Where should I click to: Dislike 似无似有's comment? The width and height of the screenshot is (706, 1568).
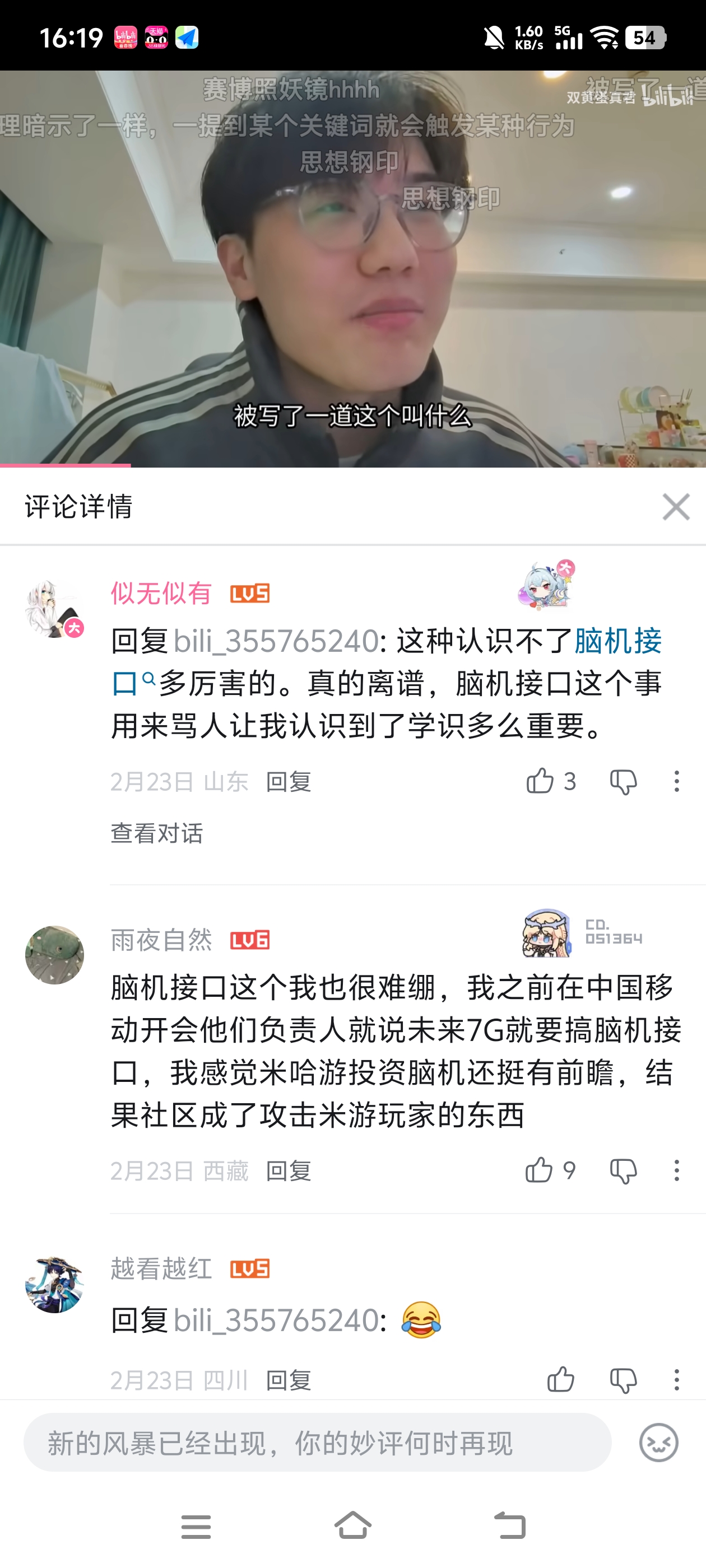click(x=623, y=782)
